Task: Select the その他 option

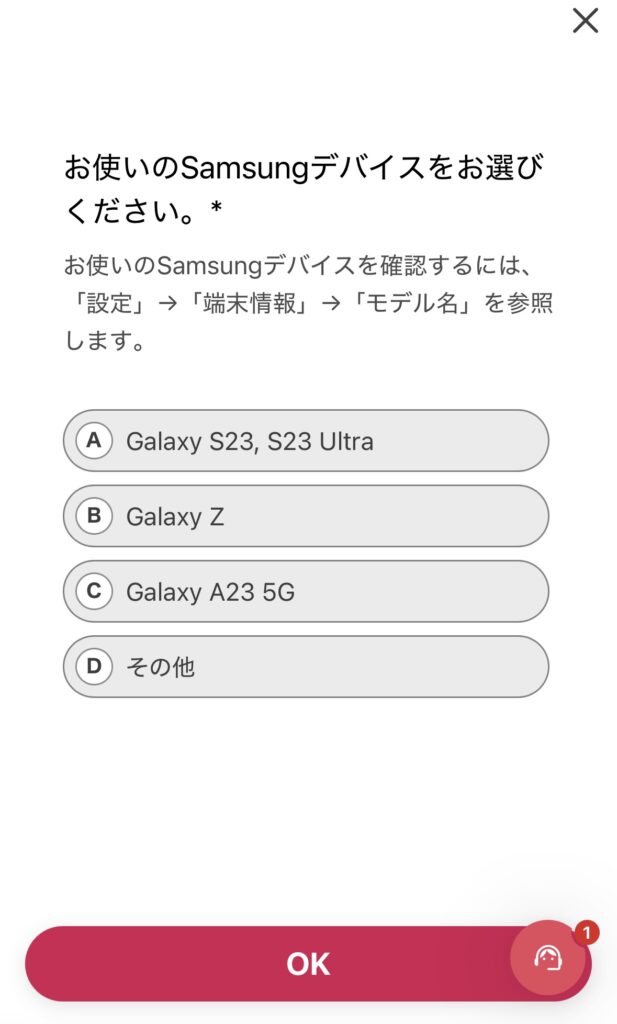Action: coord(306,667)
